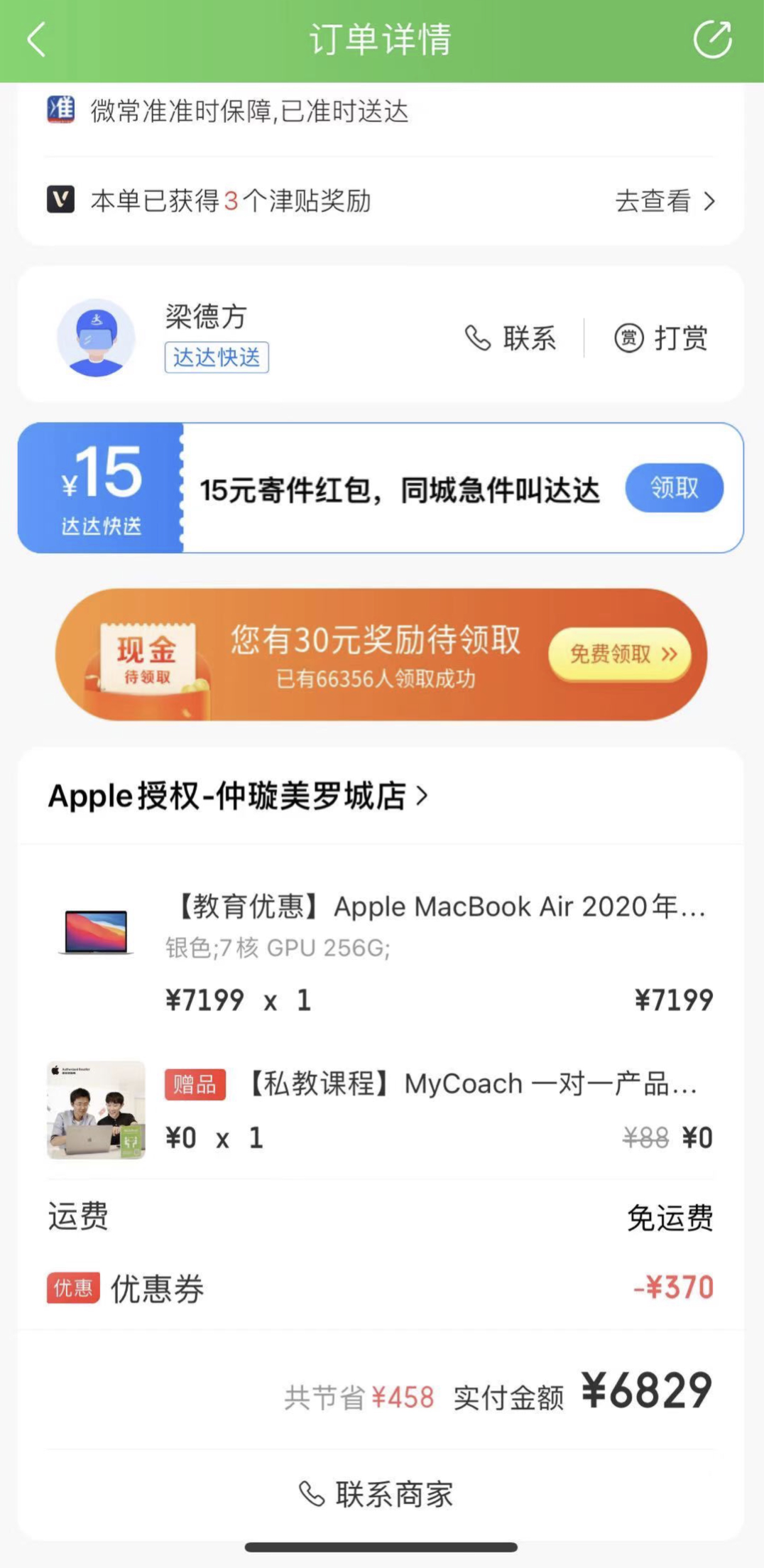764x1568 pixels.
Task: Tap 领取 to claim the 15元 red packet
Action: 674,487
